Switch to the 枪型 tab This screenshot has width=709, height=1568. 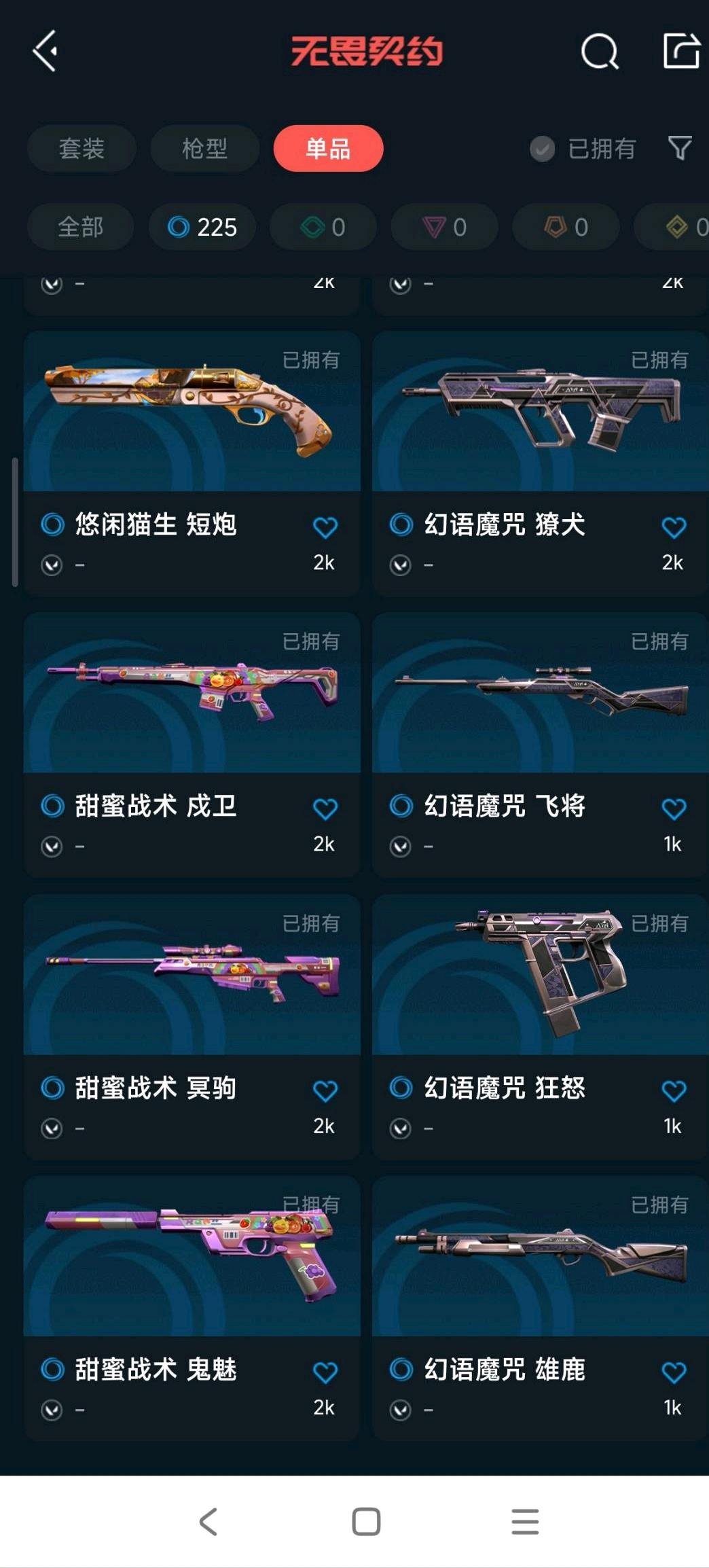point(204,148)
